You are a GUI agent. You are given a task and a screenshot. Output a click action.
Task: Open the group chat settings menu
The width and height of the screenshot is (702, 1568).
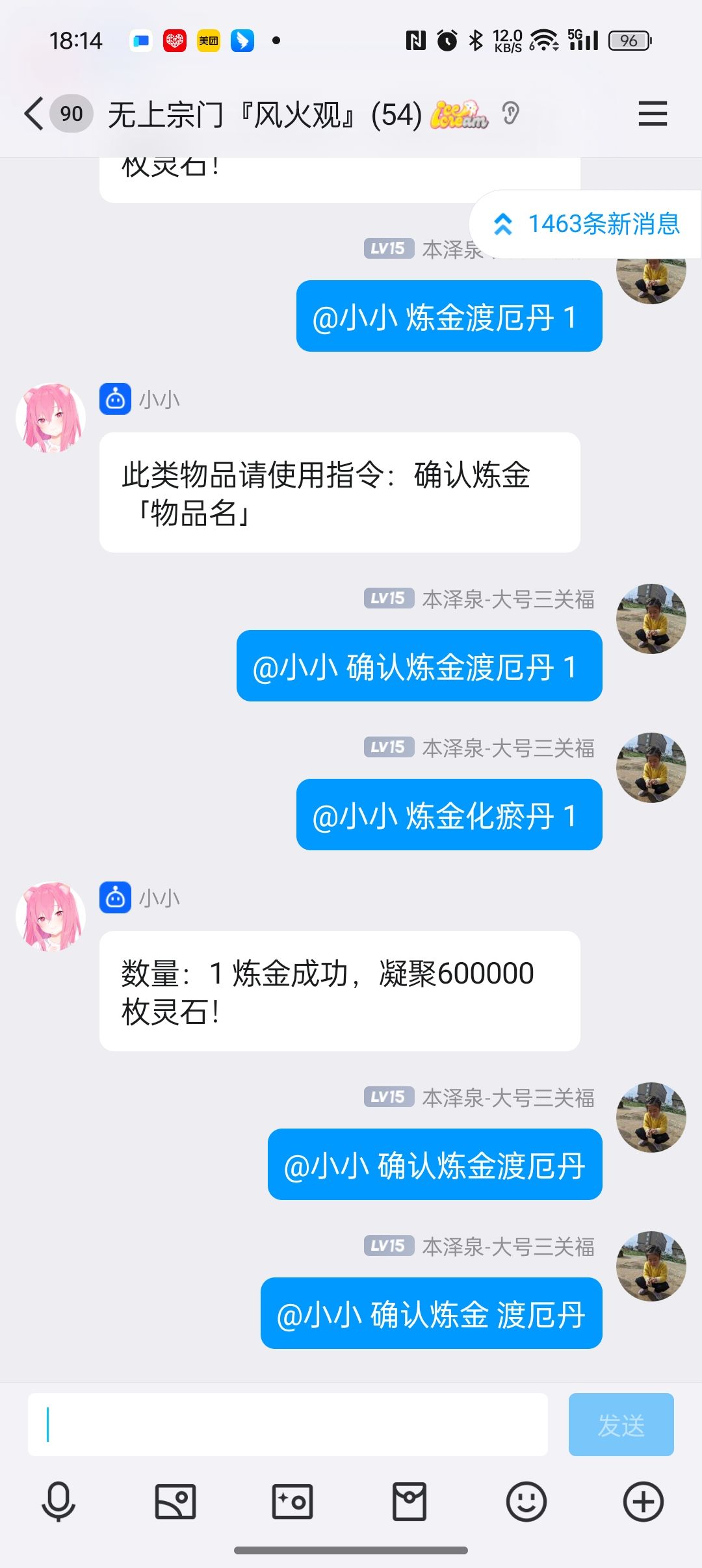pyautogui.click(x=652, y=114)
